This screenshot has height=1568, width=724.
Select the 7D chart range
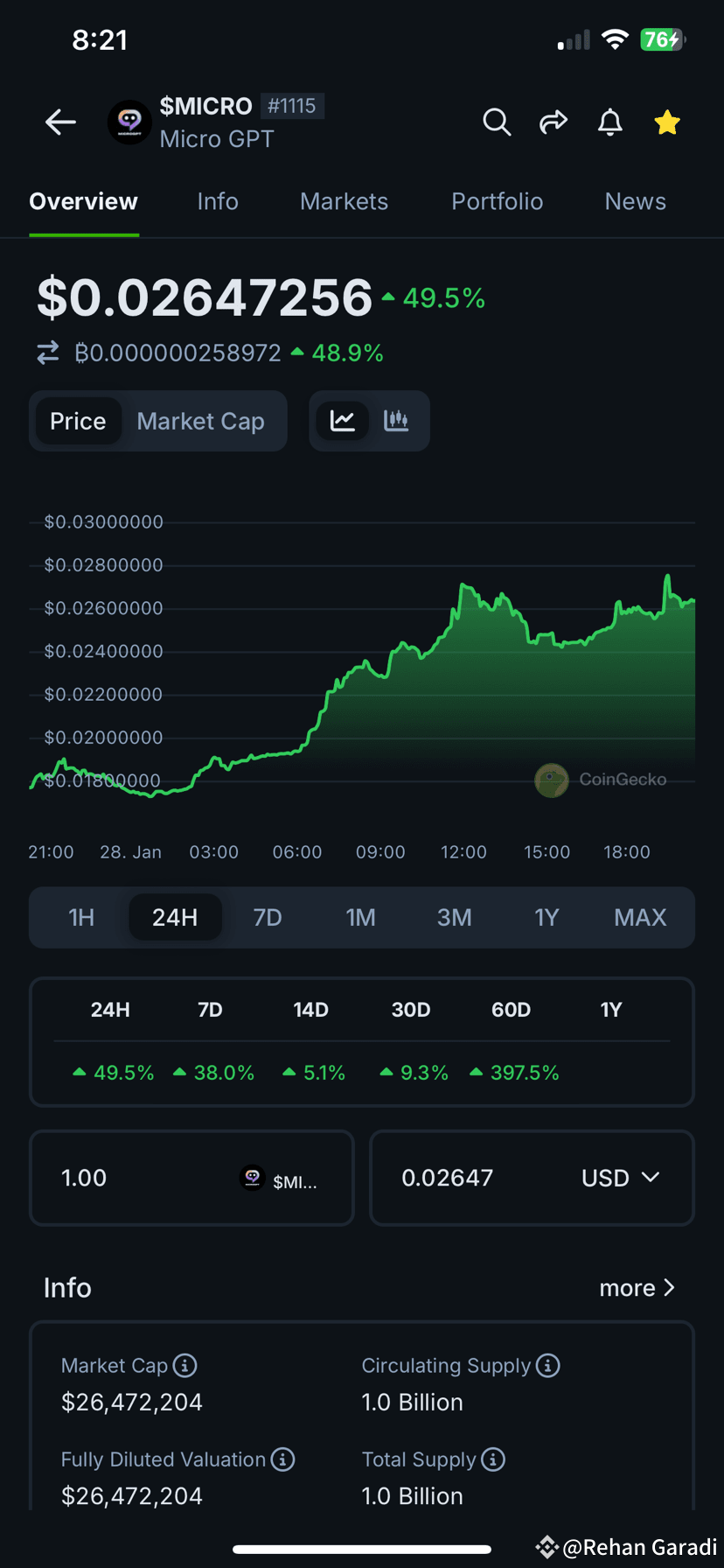(x=268, y=917)
